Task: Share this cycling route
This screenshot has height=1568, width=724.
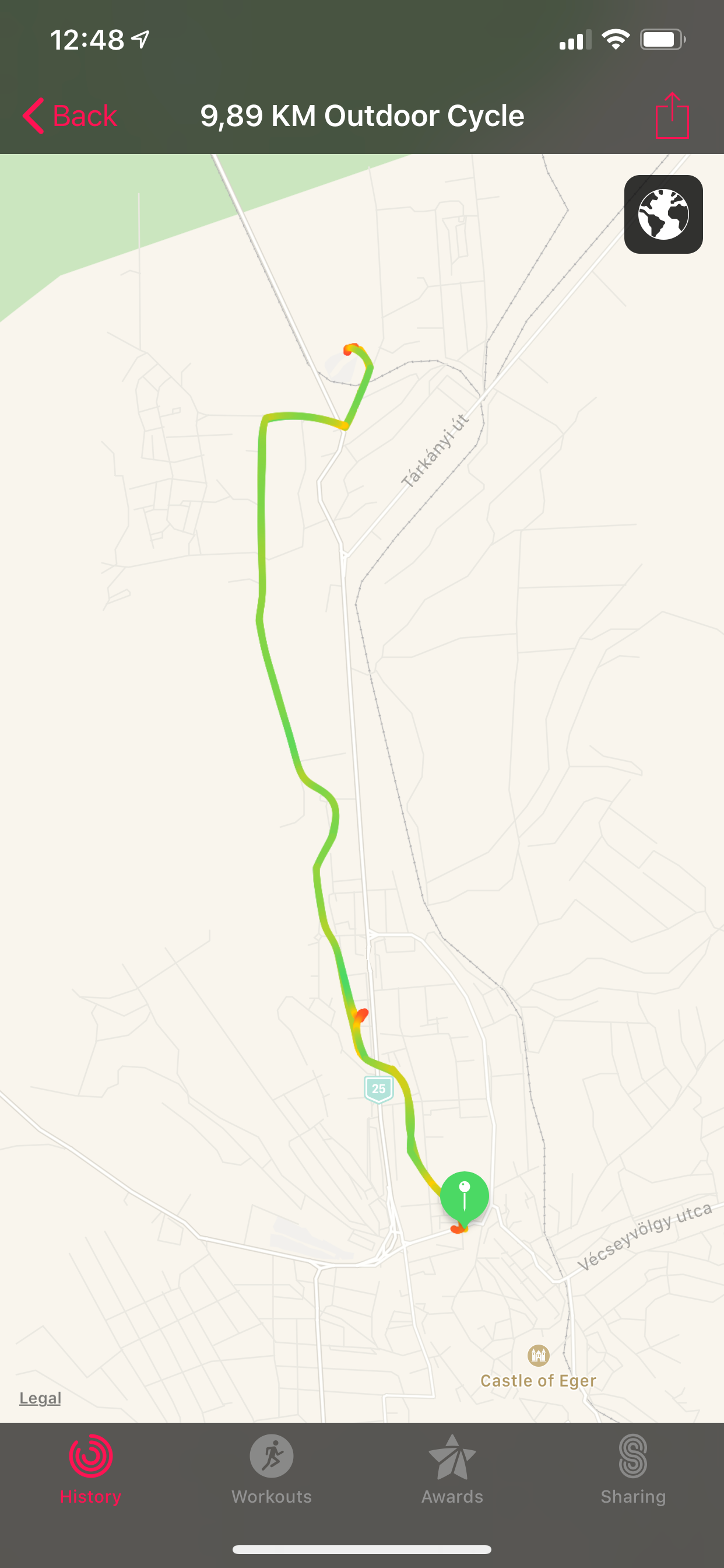Action: click(x=672, y=116)
